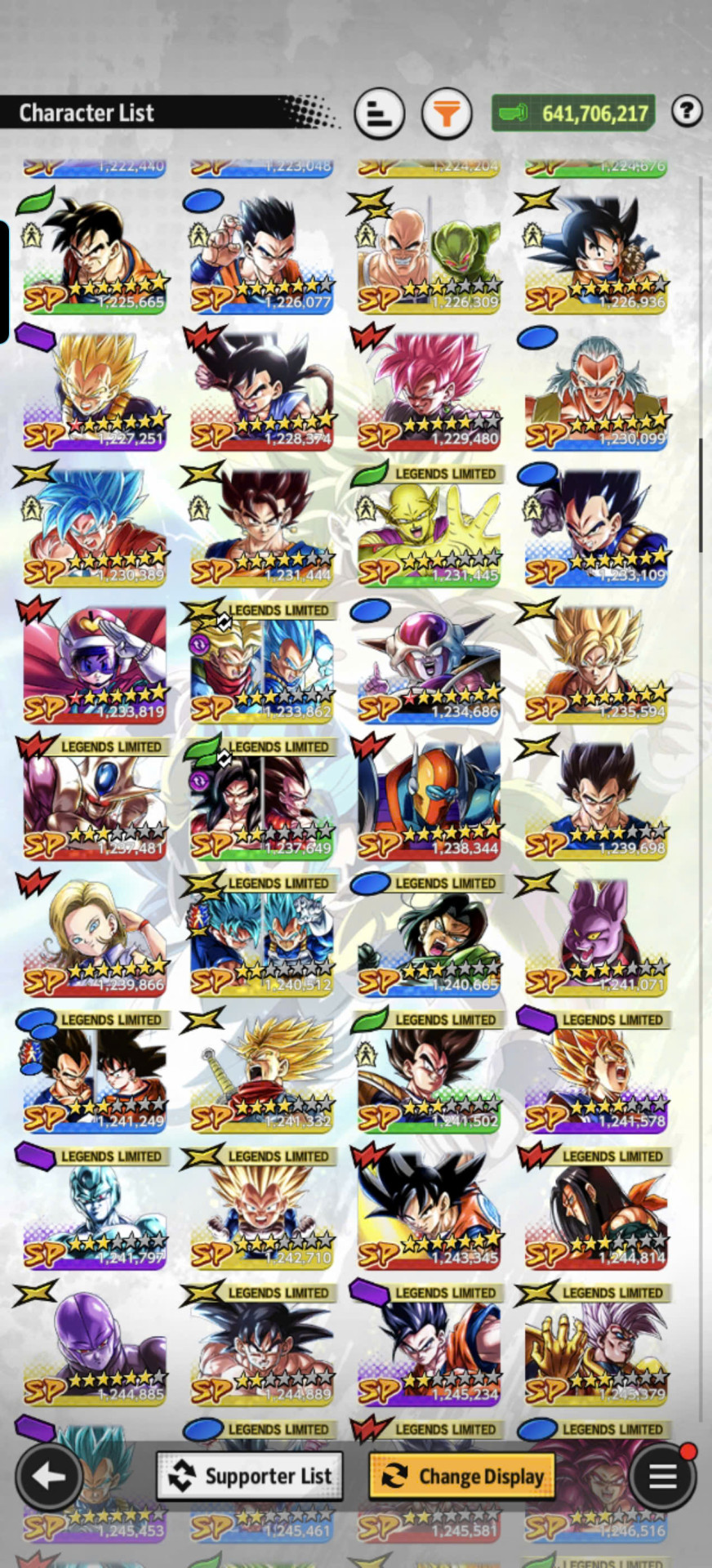Open the help question mark
Viewport: 712px width, 1568px height.
688,110
